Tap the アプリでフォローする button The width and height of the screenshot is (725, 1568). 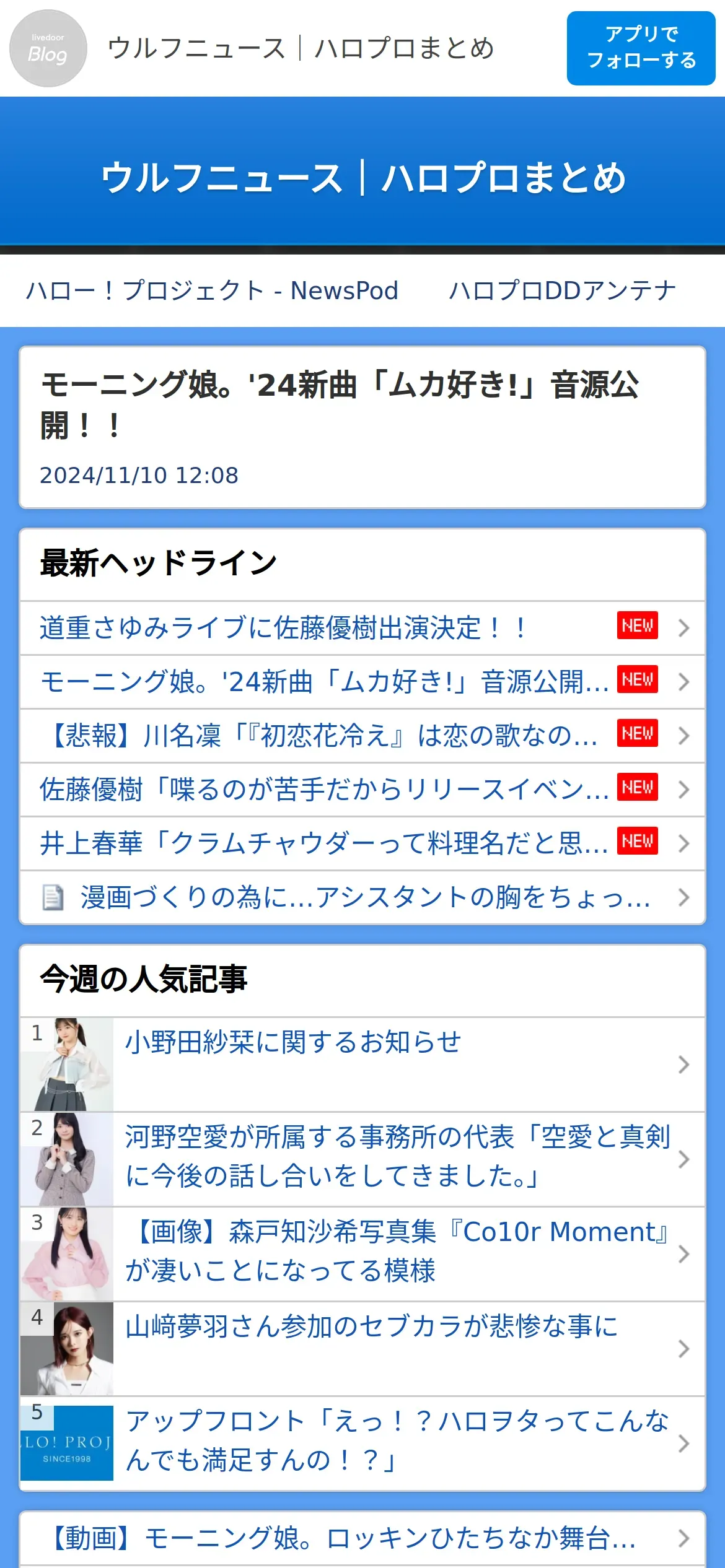[640, 48]
